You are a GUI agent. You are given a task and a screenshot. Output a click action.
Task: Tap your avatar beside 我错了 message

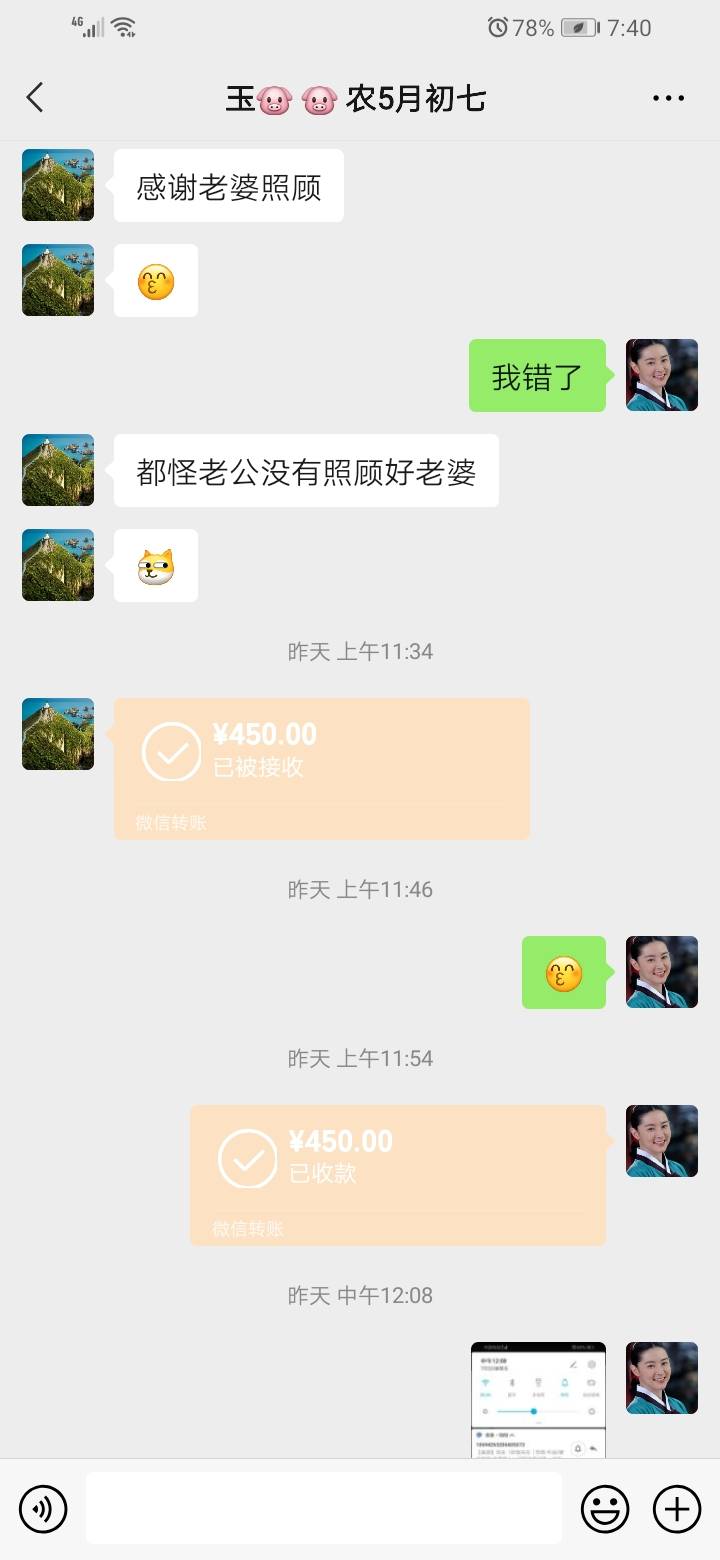coord(661,375)
